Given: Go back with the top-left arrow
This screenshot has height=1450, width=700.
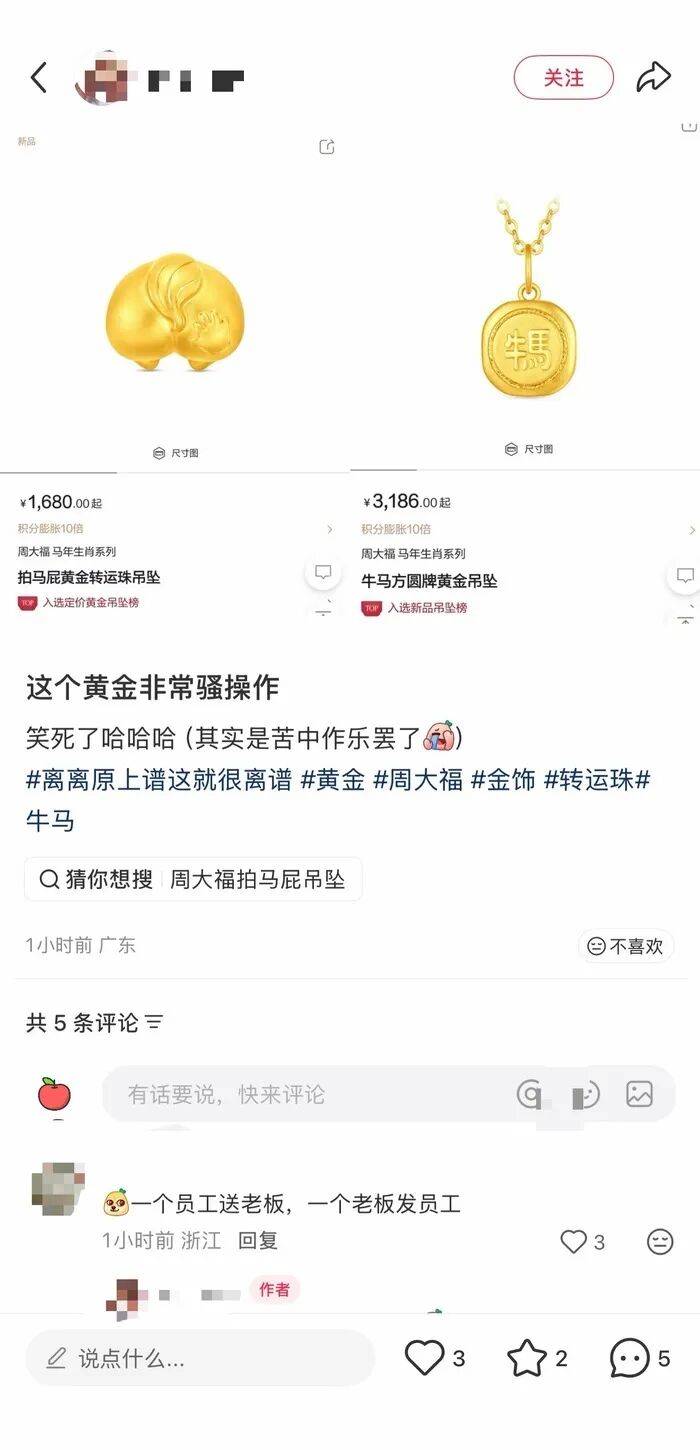Looking at the screenshot, I should pyautogui.click(x=39, y=78).
